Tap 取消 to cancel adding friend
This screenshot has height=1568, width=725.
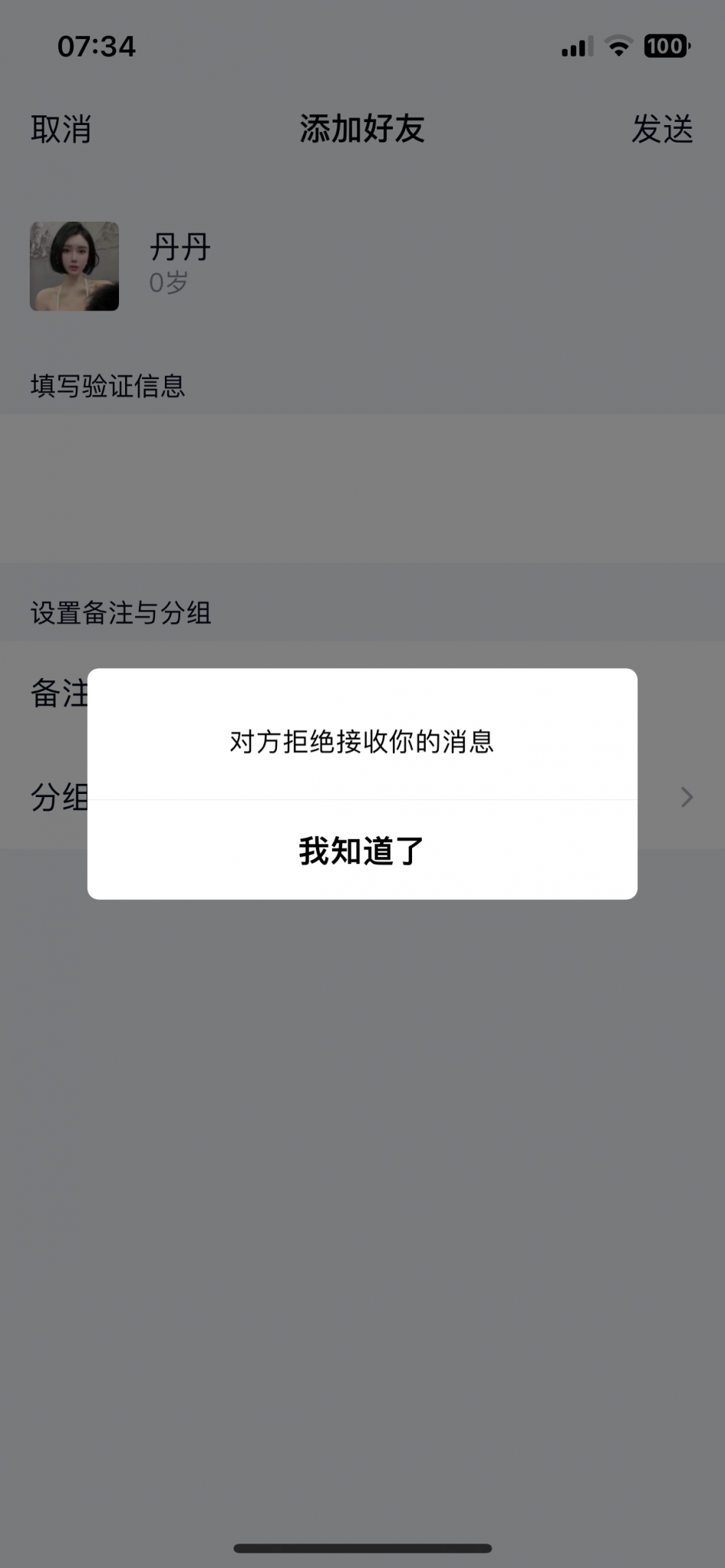(x=61, y=129)
